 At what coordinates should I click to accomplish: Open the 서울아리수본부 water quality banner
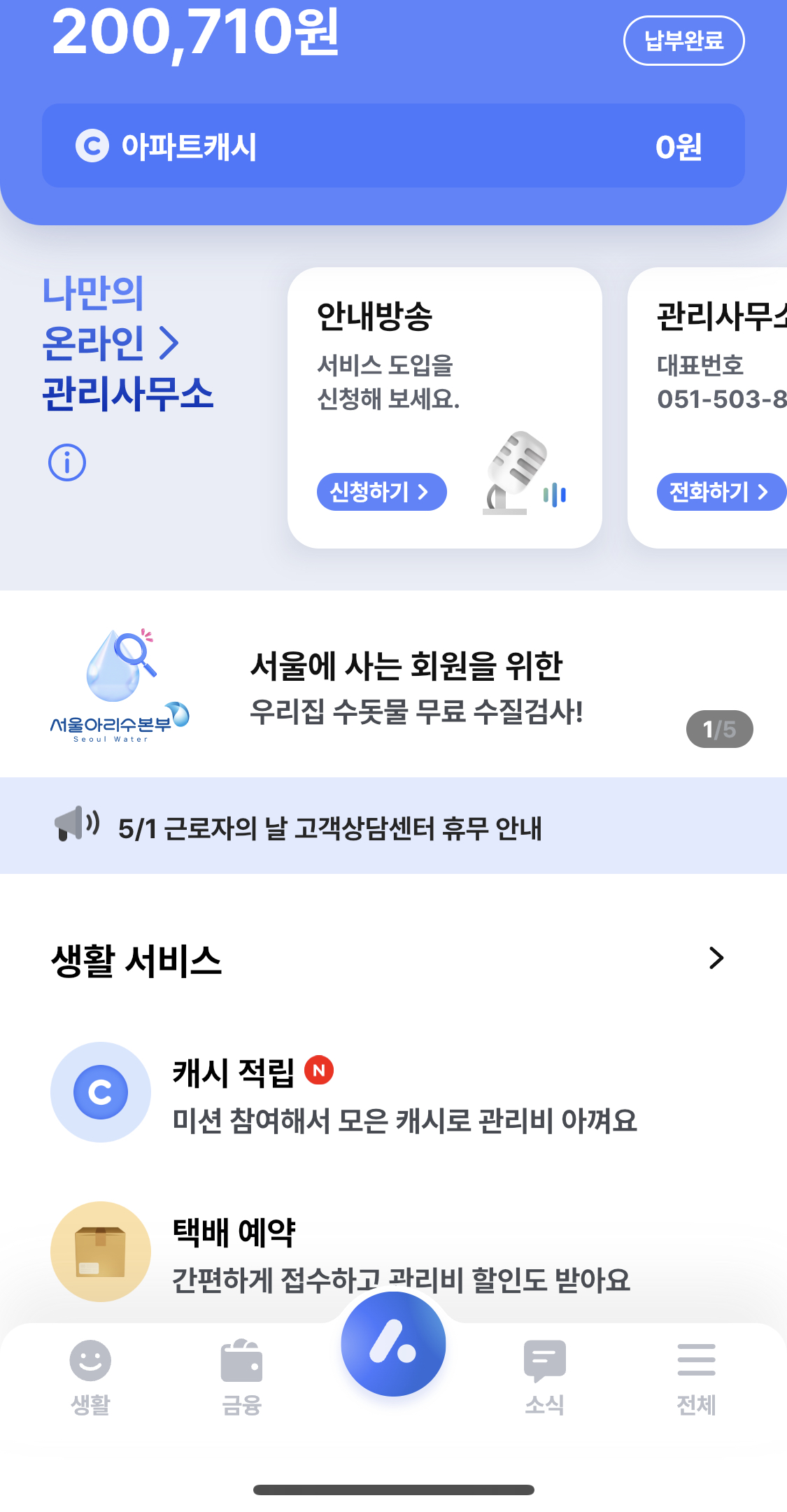[393, 684]
